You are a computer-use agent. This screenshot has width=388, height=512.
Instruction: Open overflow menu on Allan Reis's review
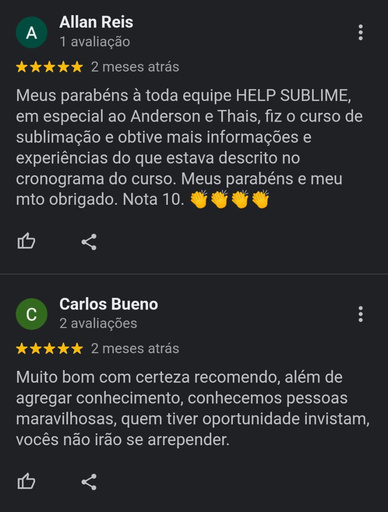point(360,32)
